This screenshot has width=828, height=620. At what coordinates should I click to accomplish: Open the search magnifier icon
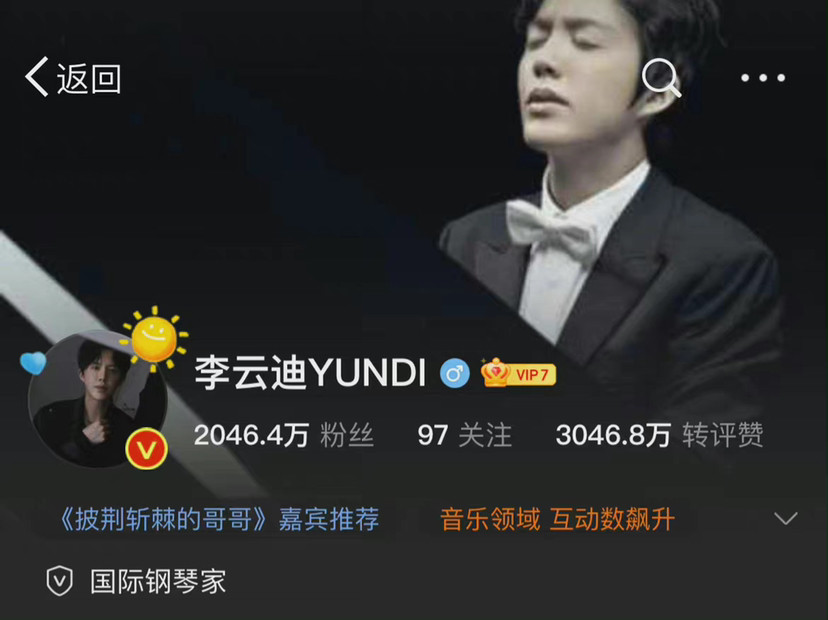tap(661, 77)
